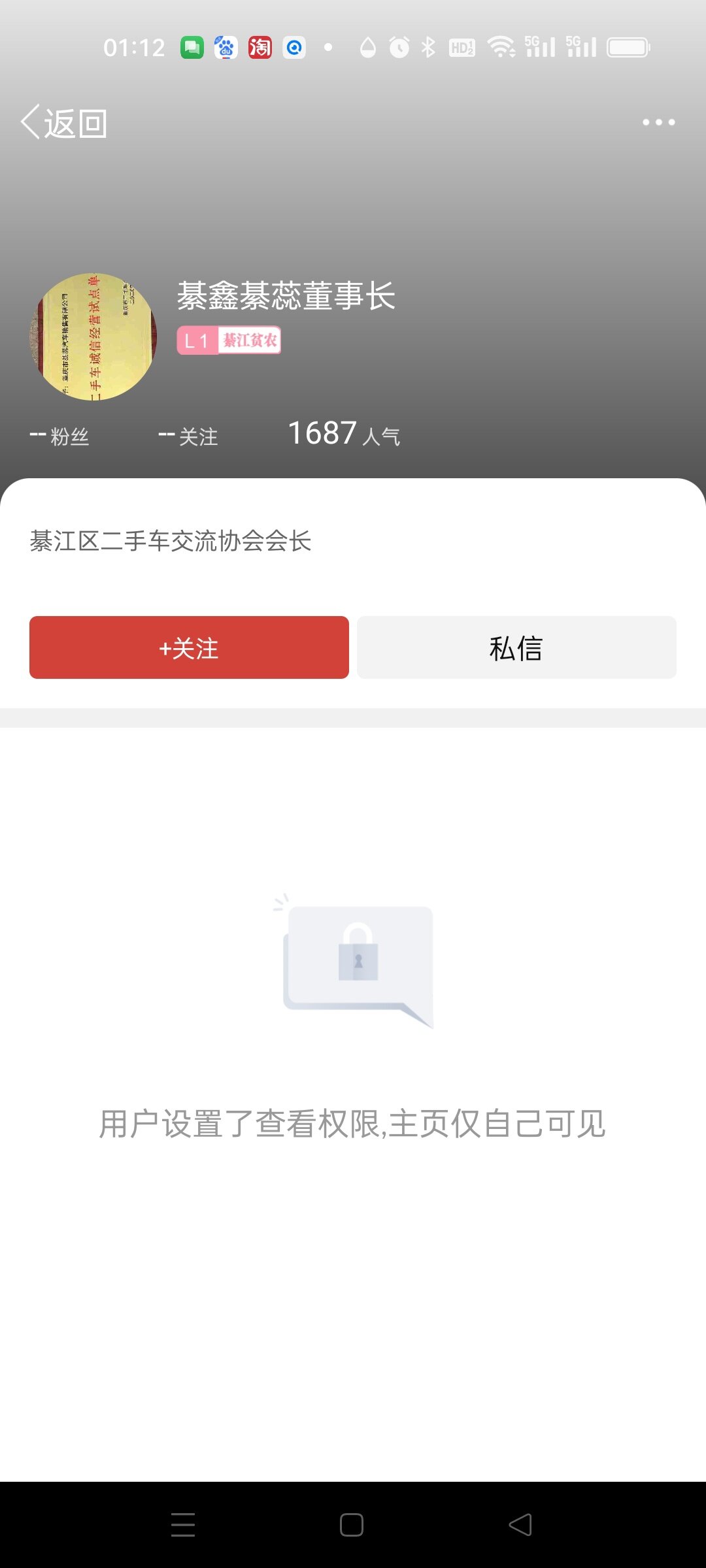The height and width of the screenshot is (1568, 706).
Task: Open the three-dot overflow menu
Action: 658,122
